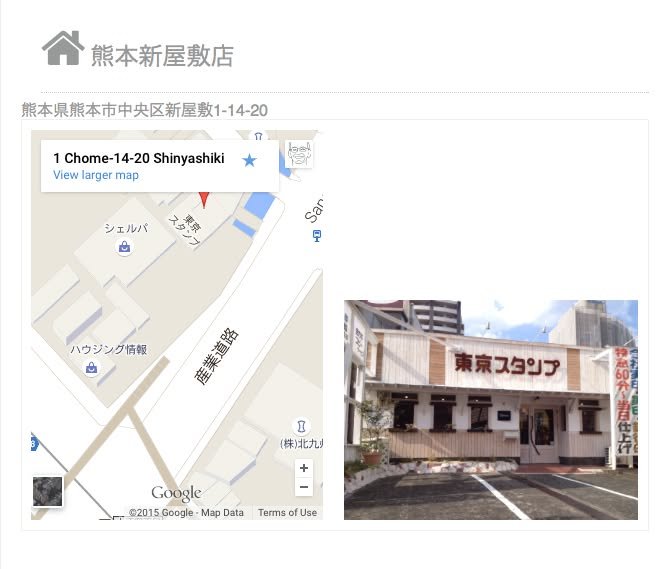Open the View larger map link
The width and height of the screenshot is (666, 569).
click(96, 175)
